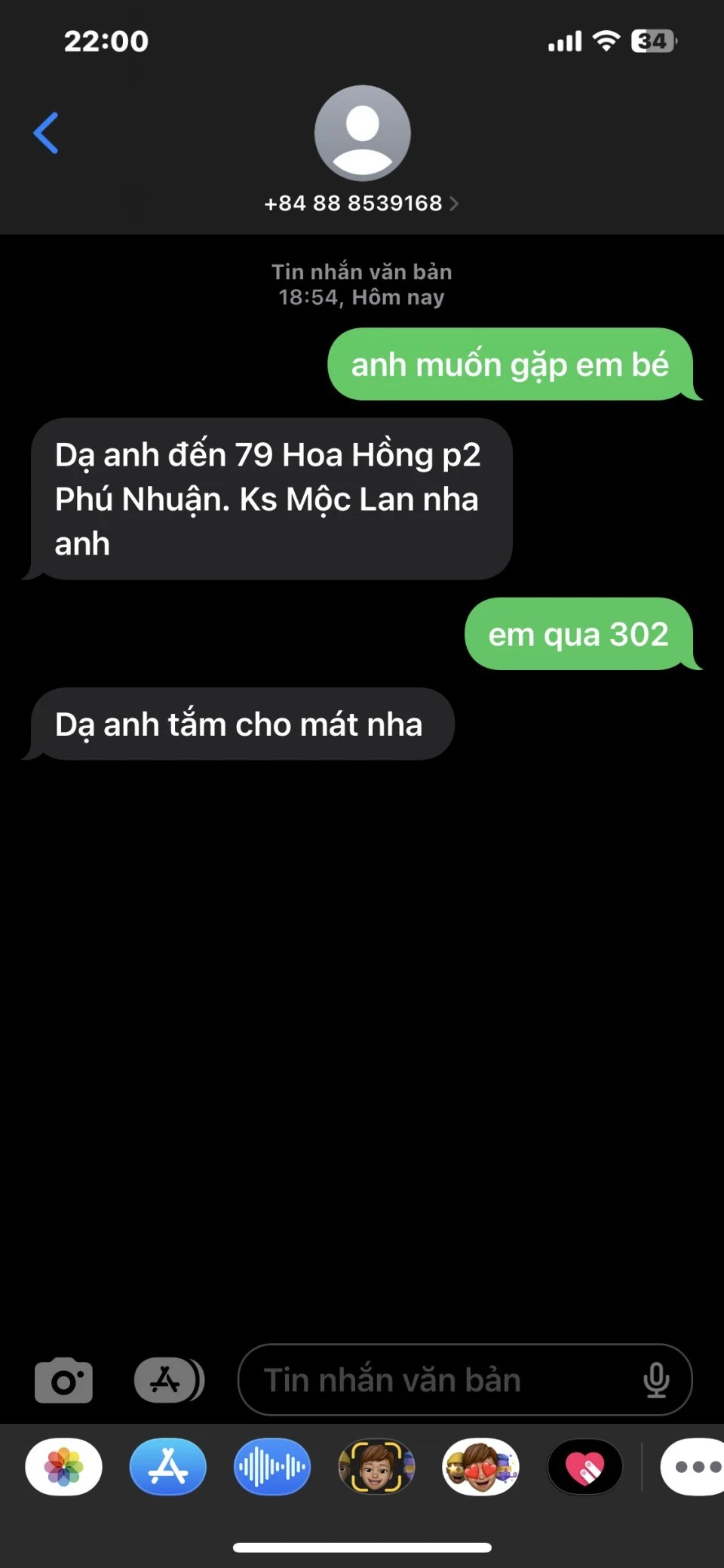The width and height of the screenshot is (724, 1568).
Task: Open the Memoji camera face app
Action: pos(376,1467)
